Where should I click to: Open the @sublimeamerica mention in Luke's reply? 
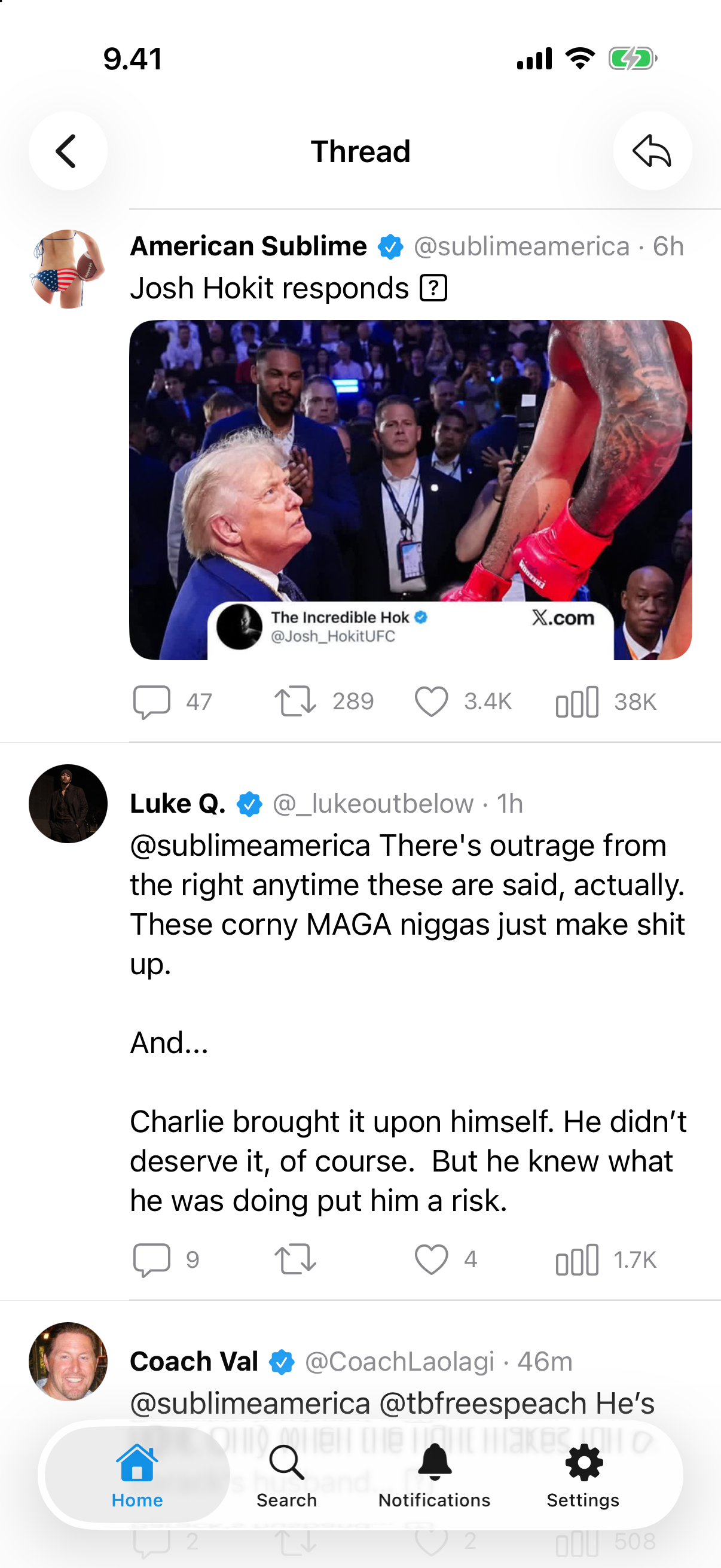coord(250,846)
